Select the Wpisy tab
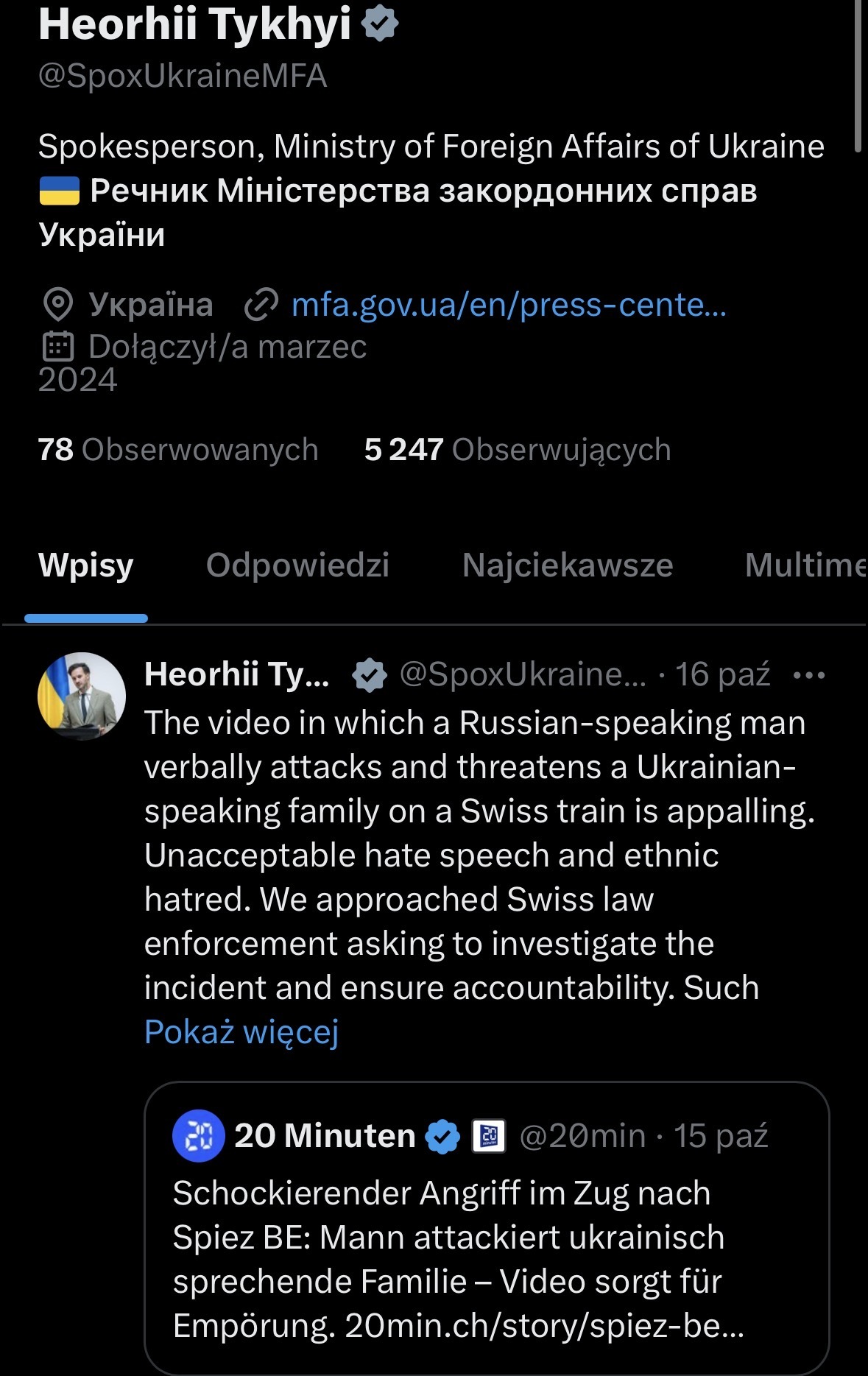868x1376 pixels. point(86,565)
